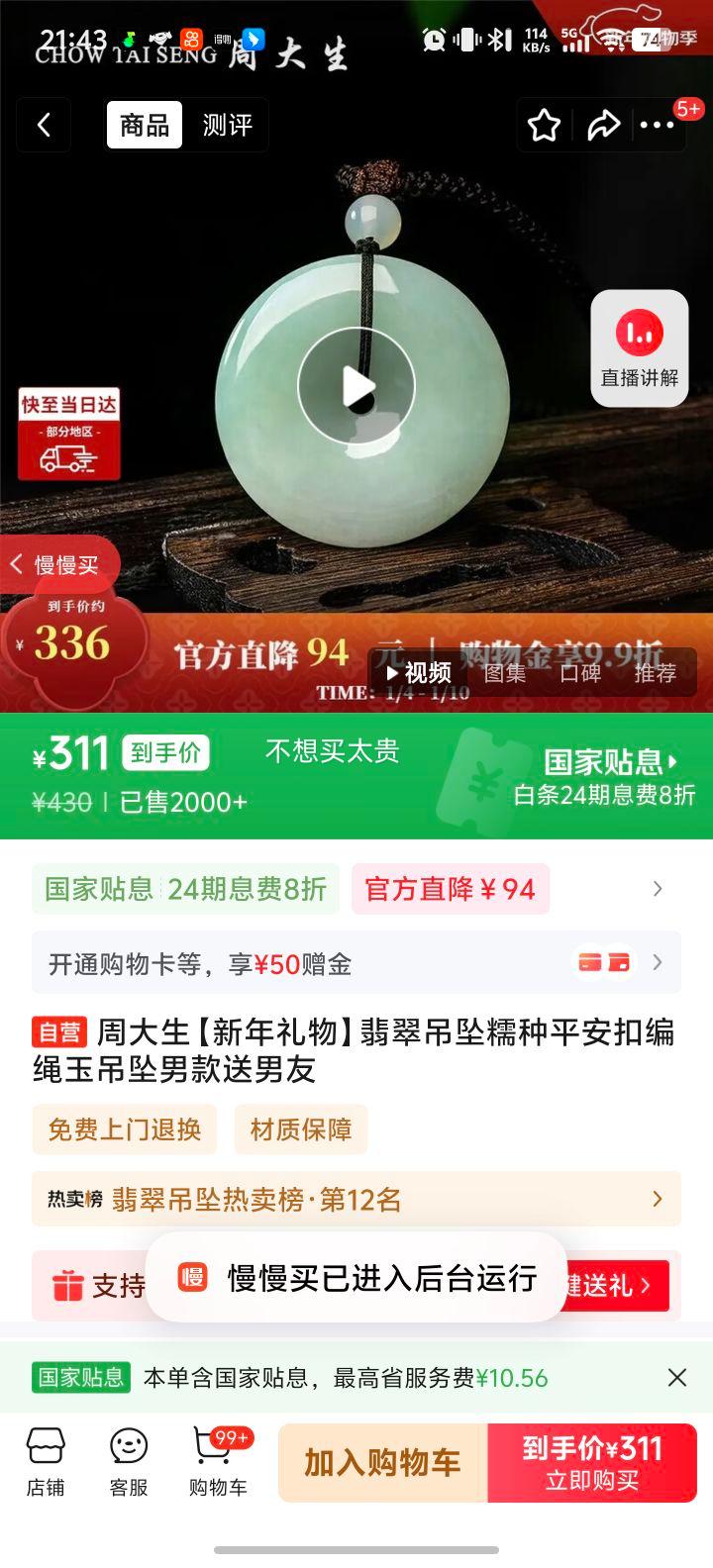Dismiss the 国家贴息 banner with the X
The width and height of the screenshot is (713, 1568).
677,1377
